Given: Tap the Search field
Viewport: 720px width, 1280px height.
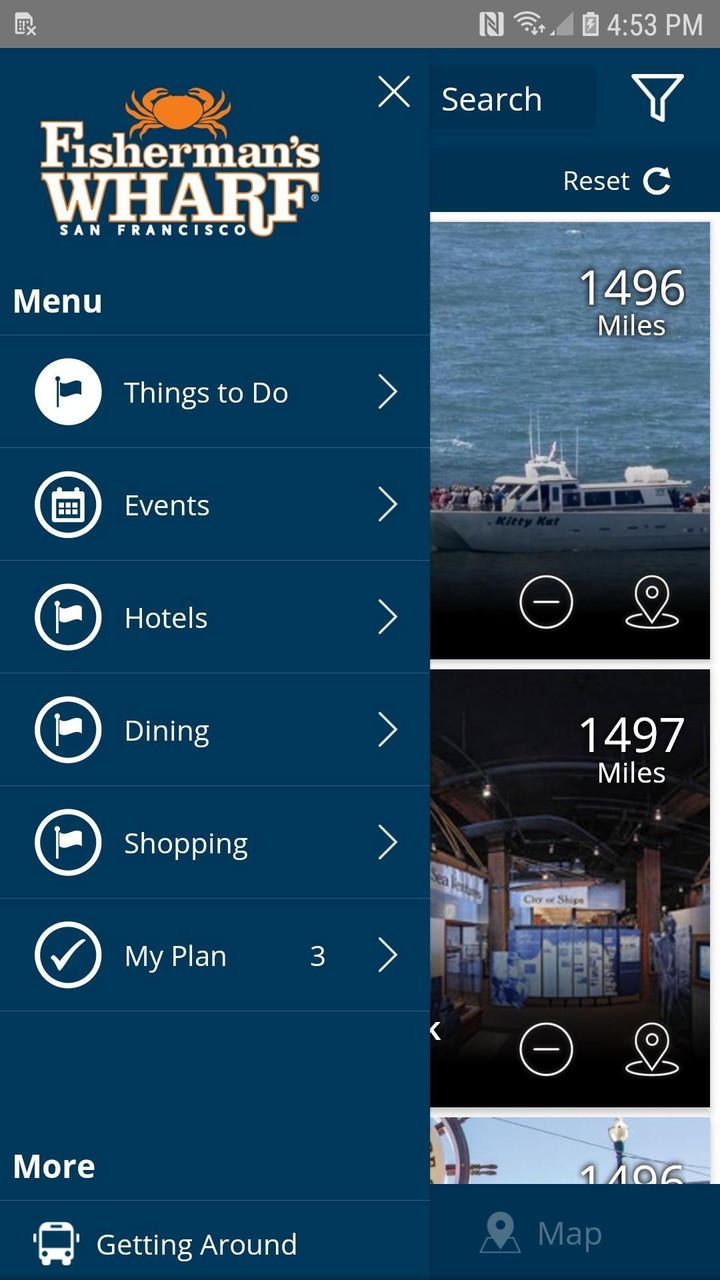Looking at the screenshot, I should tap(512, 99).
